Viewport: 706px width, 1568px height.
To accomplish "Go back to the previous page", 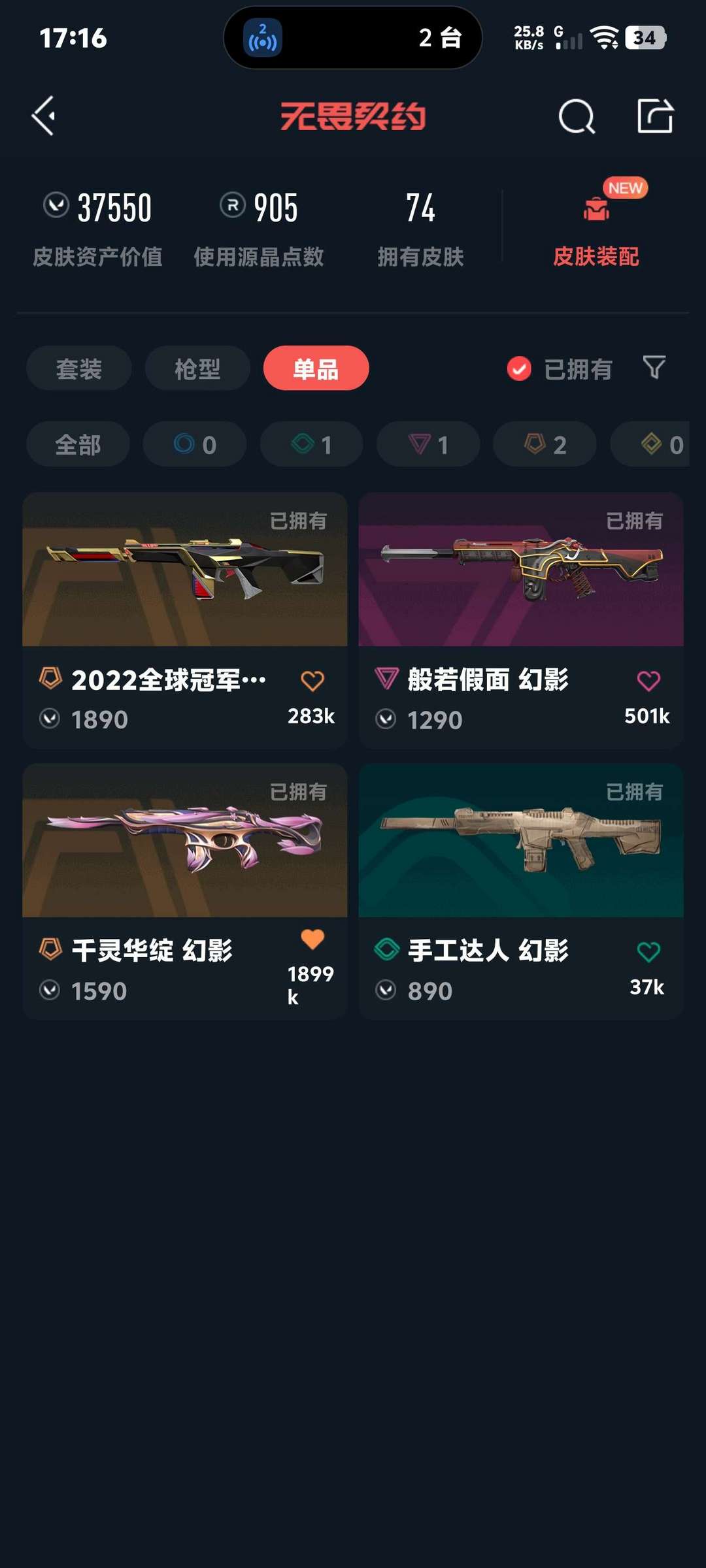I will 44,116.
